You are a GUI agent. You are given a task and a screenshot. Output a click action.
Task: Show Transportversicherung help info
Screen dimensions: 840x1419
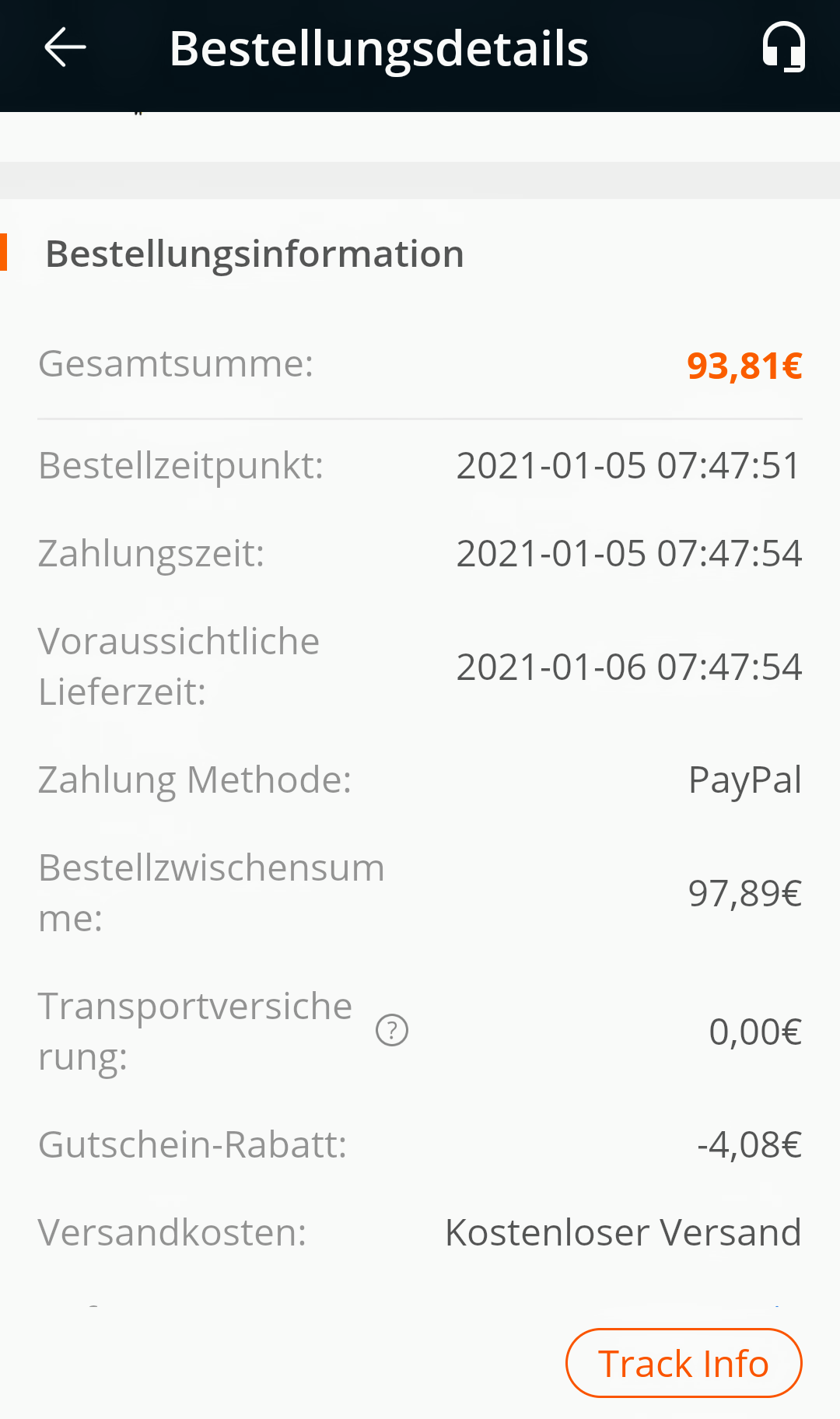[x=392, y=1031]
